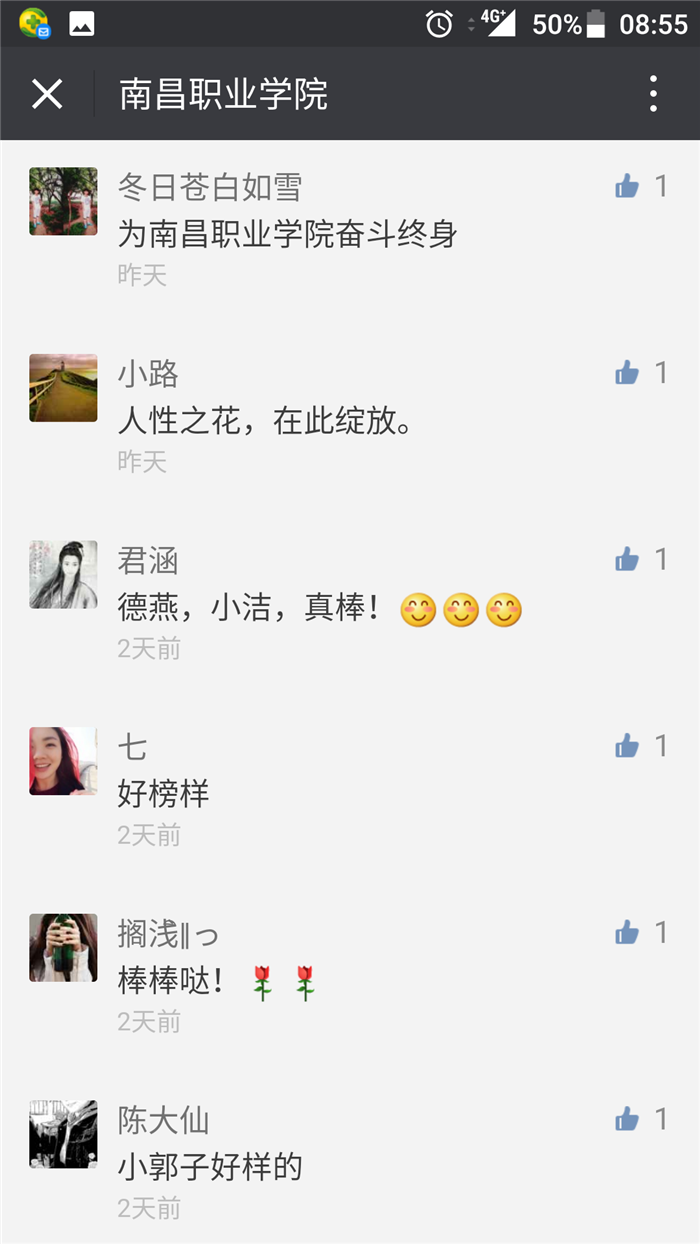Open the three-dot overflow menu
The width and height of the screenshot is (700, 1244).
click(x=652, y=94)
